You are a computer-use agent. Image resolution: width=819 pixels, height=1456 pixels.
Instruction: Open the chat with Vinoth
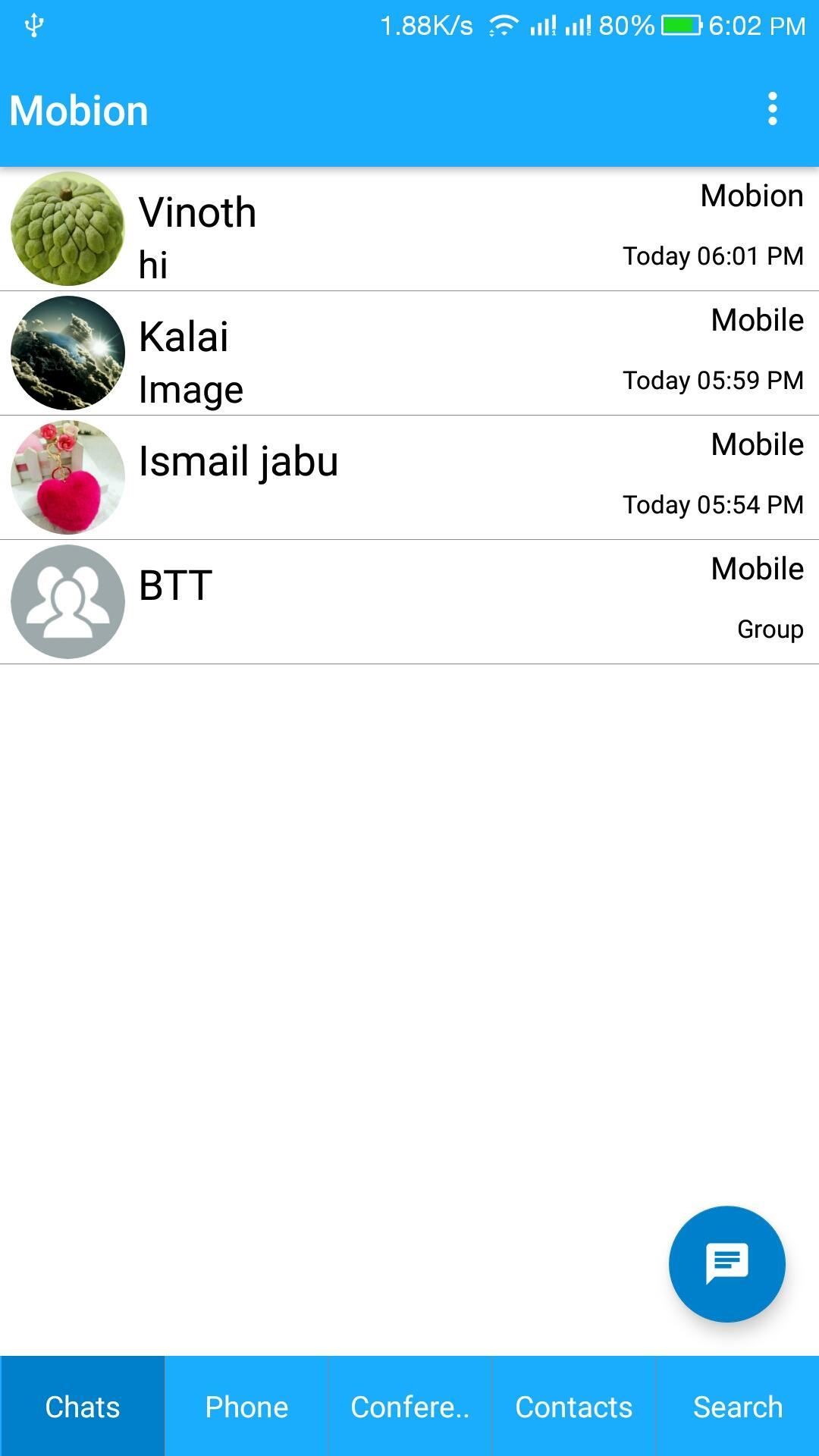[409, 230]
